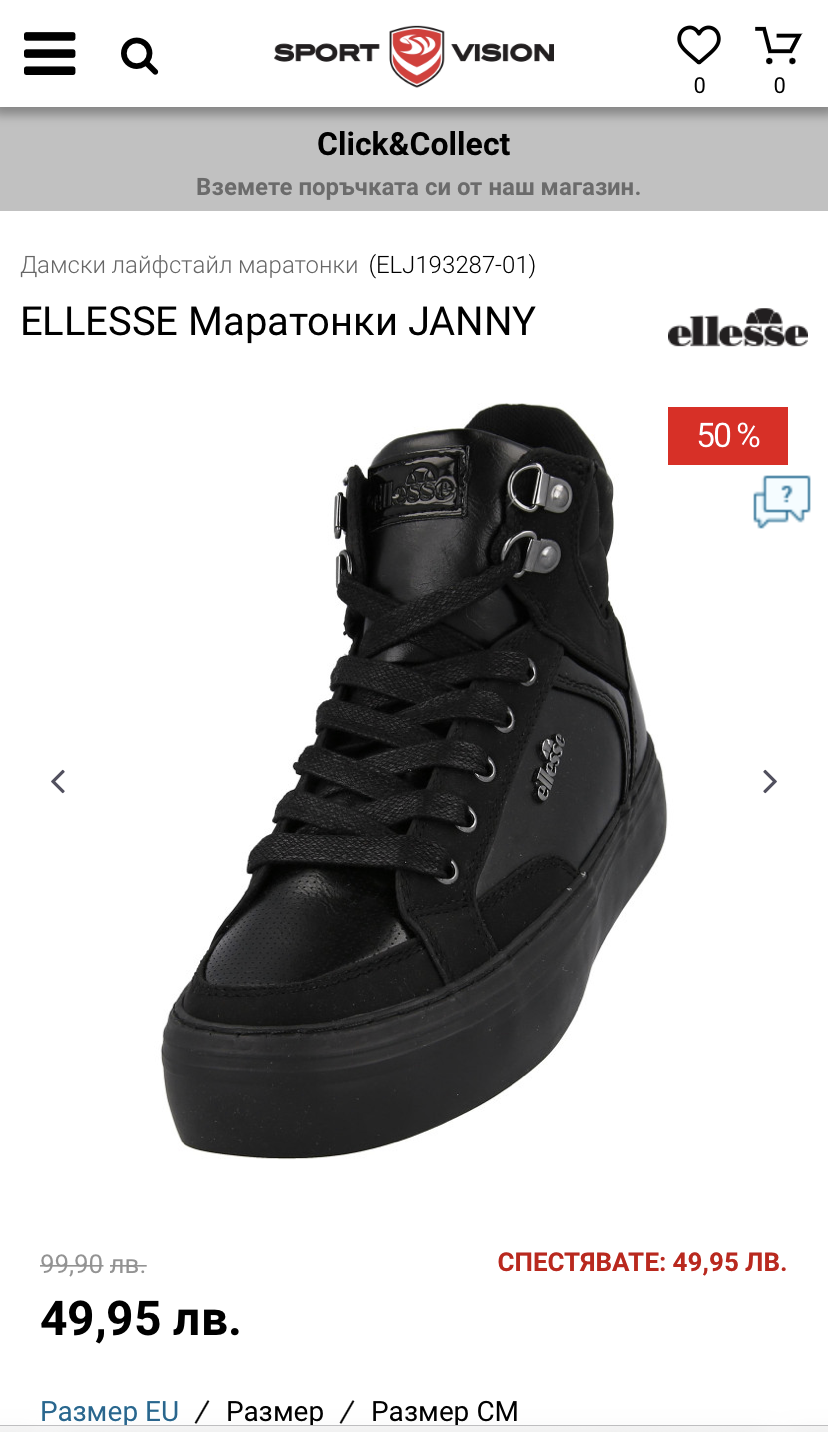
Task: Open the ellesse brand page
Action: click(x=737, y=328)
